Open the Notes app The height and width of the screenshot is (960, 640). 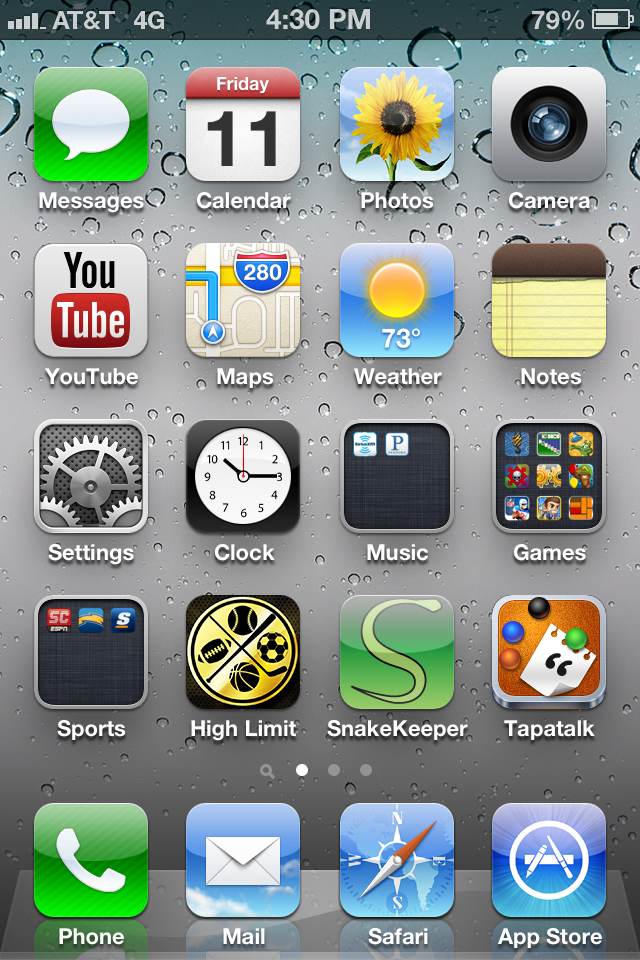[549, 300]
